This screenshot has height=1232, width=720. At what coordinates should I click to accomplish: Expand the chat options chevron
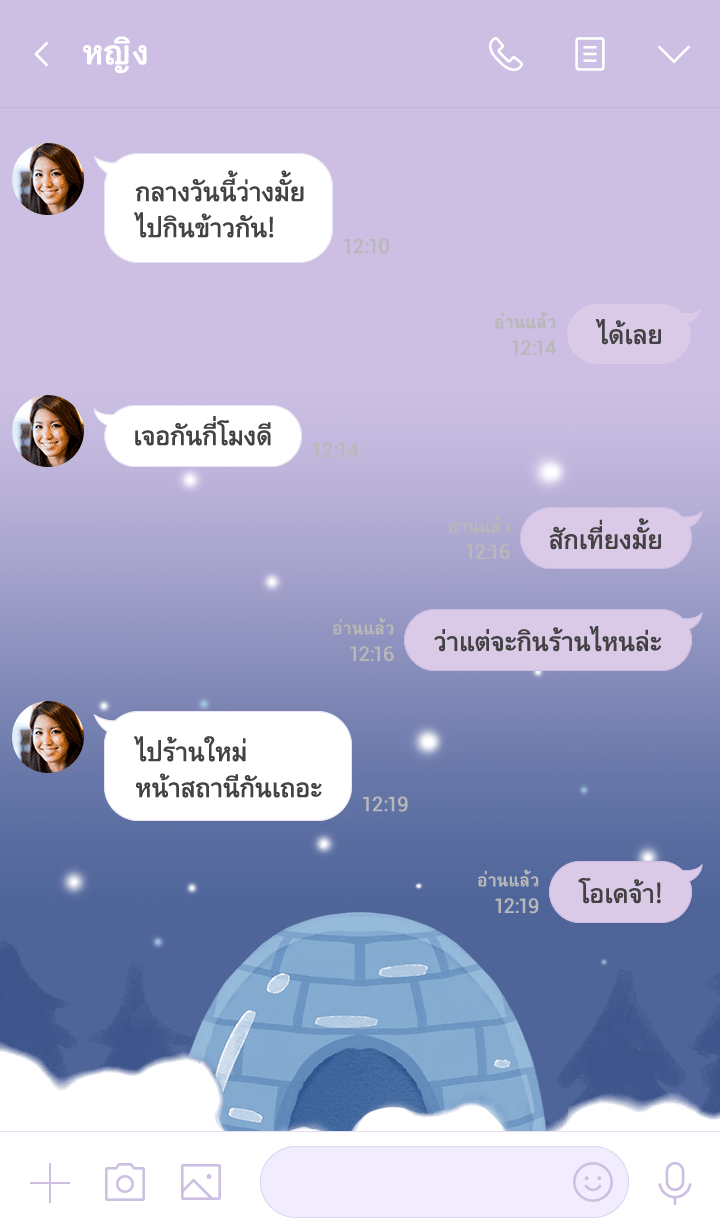674,54
